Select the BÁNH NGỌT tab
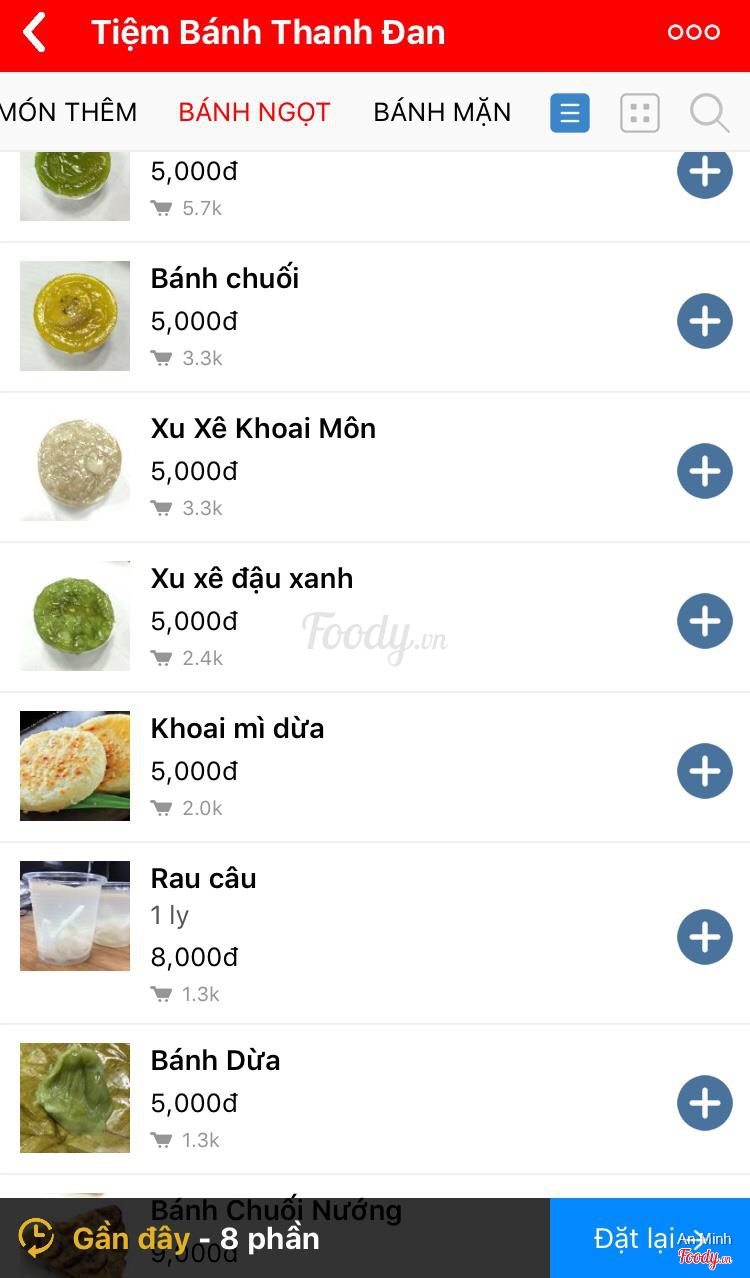The height and width of the screenshot is (1278, 750). coord(254,112)
